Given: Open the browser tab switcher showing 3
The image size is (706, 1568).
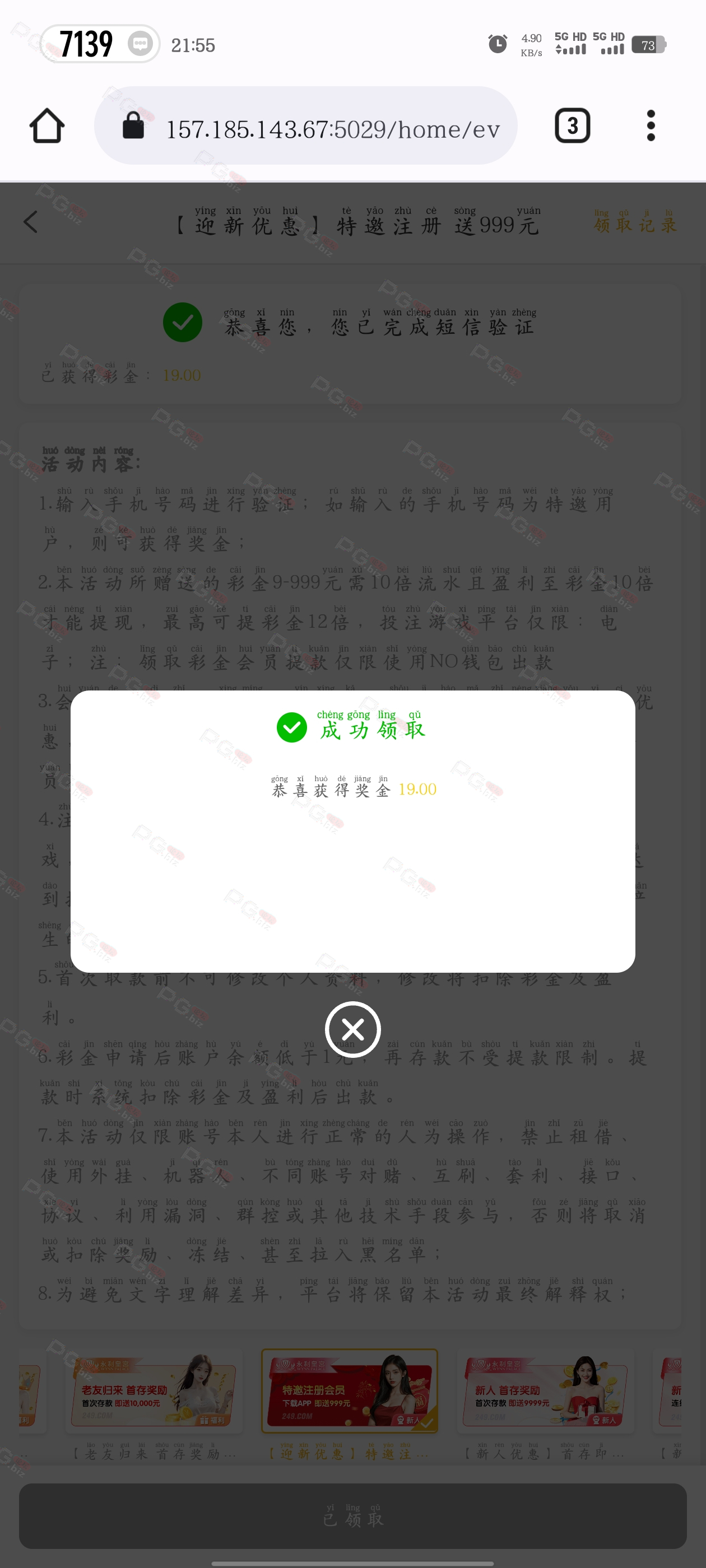Looking at the screenshot, I should tap(572, 125).
